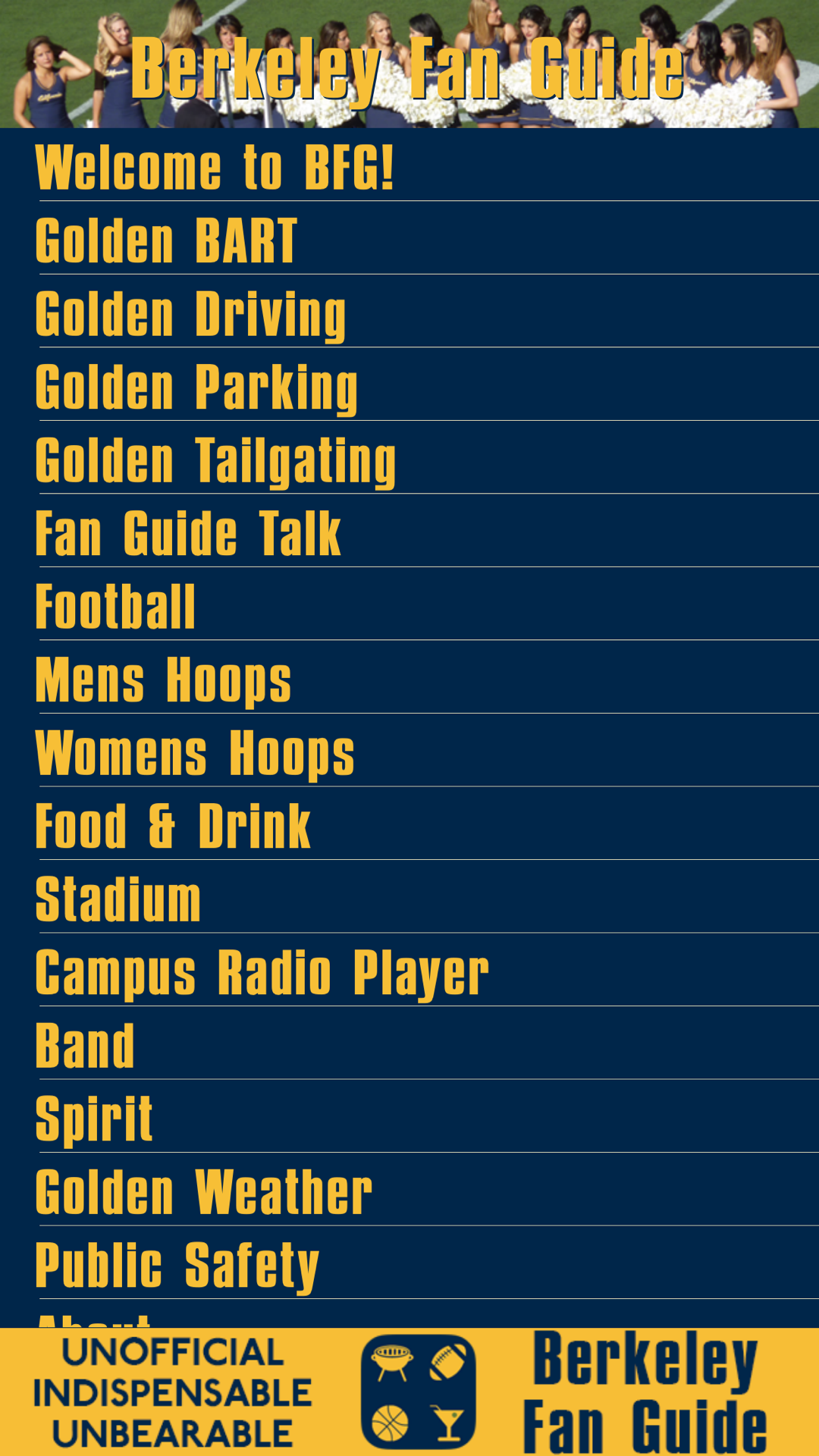Select the Football list item
The height and width of the screenshot is (1456, 819).
(409, 603)
